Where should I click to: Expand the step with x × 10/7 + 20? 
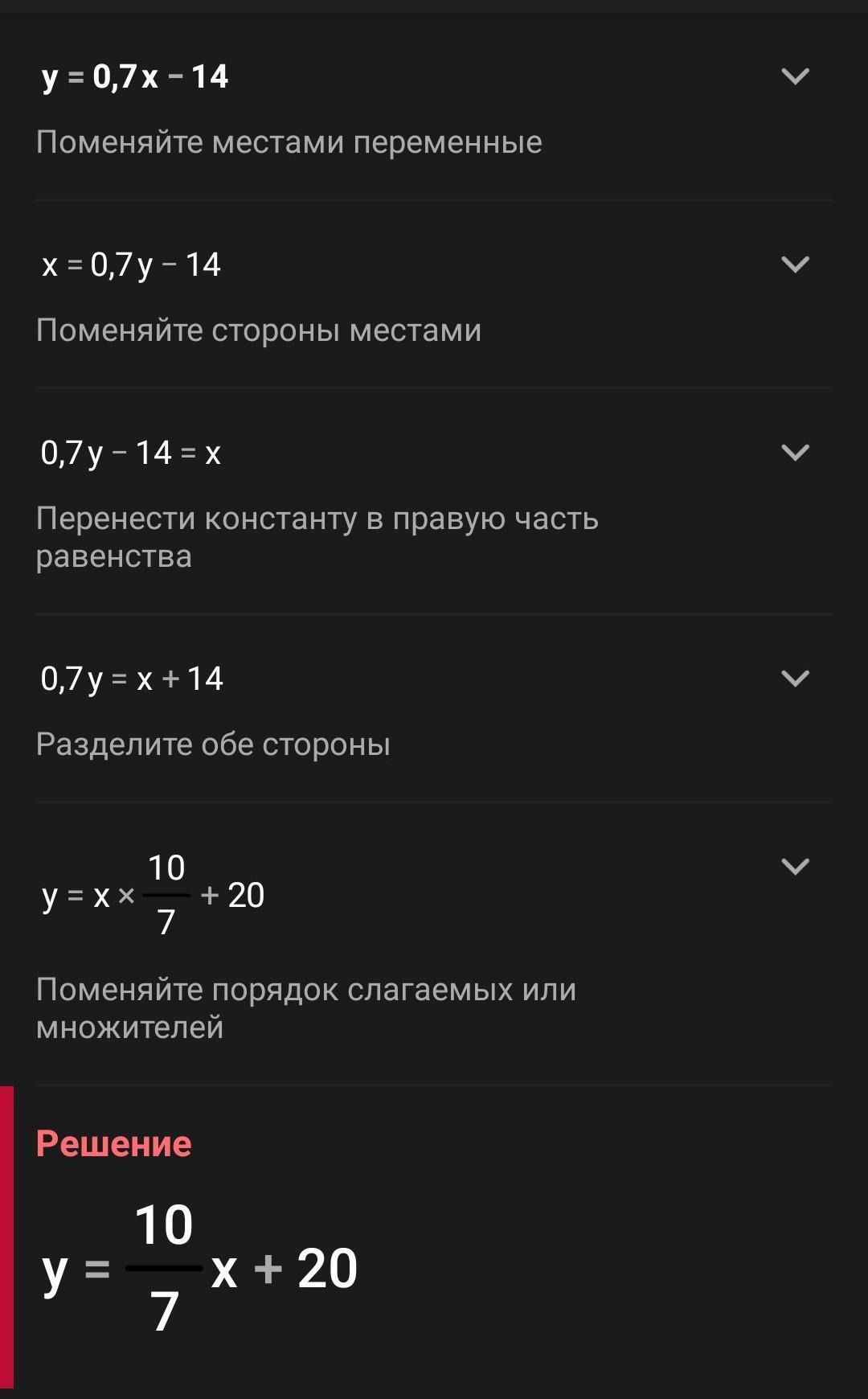[795, 867]
